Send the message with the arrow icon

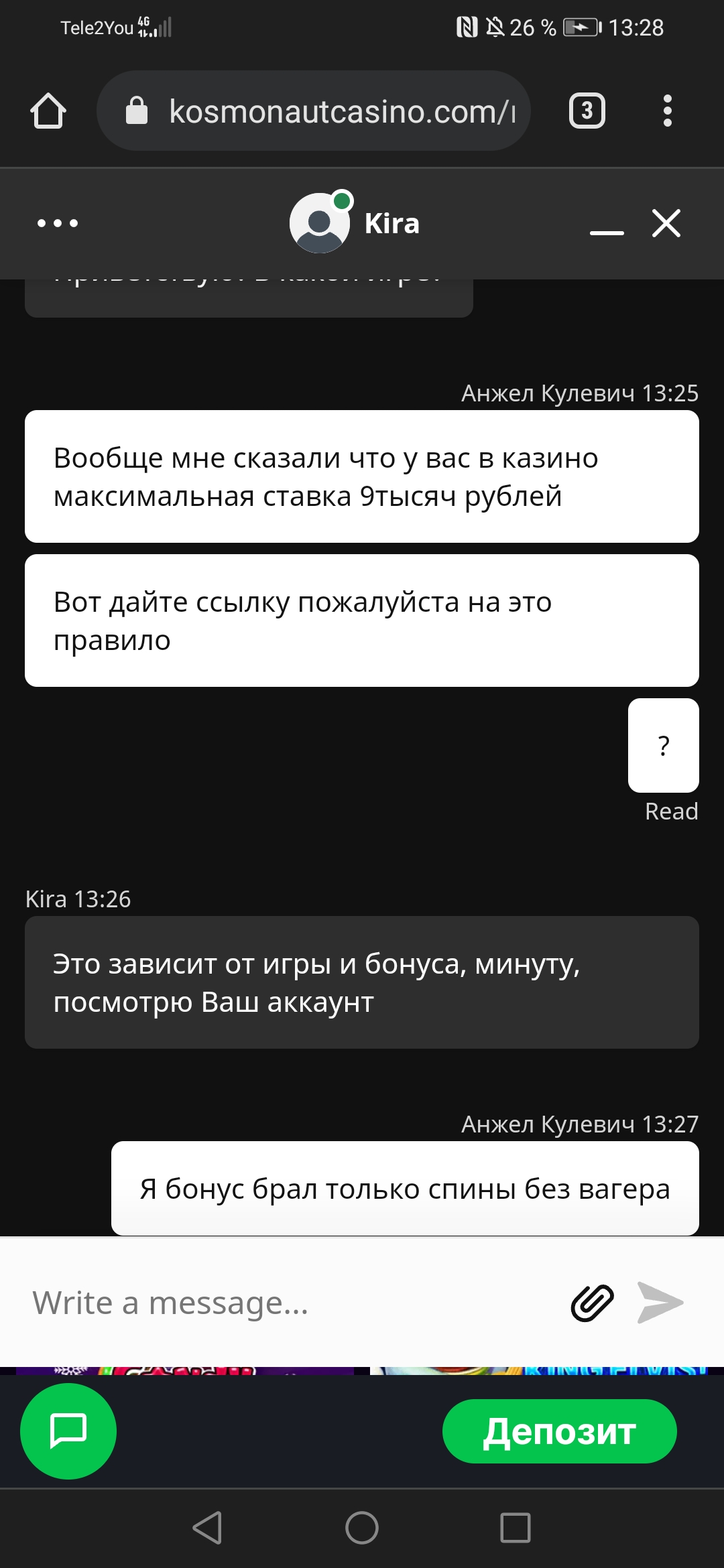point(660,1303)
